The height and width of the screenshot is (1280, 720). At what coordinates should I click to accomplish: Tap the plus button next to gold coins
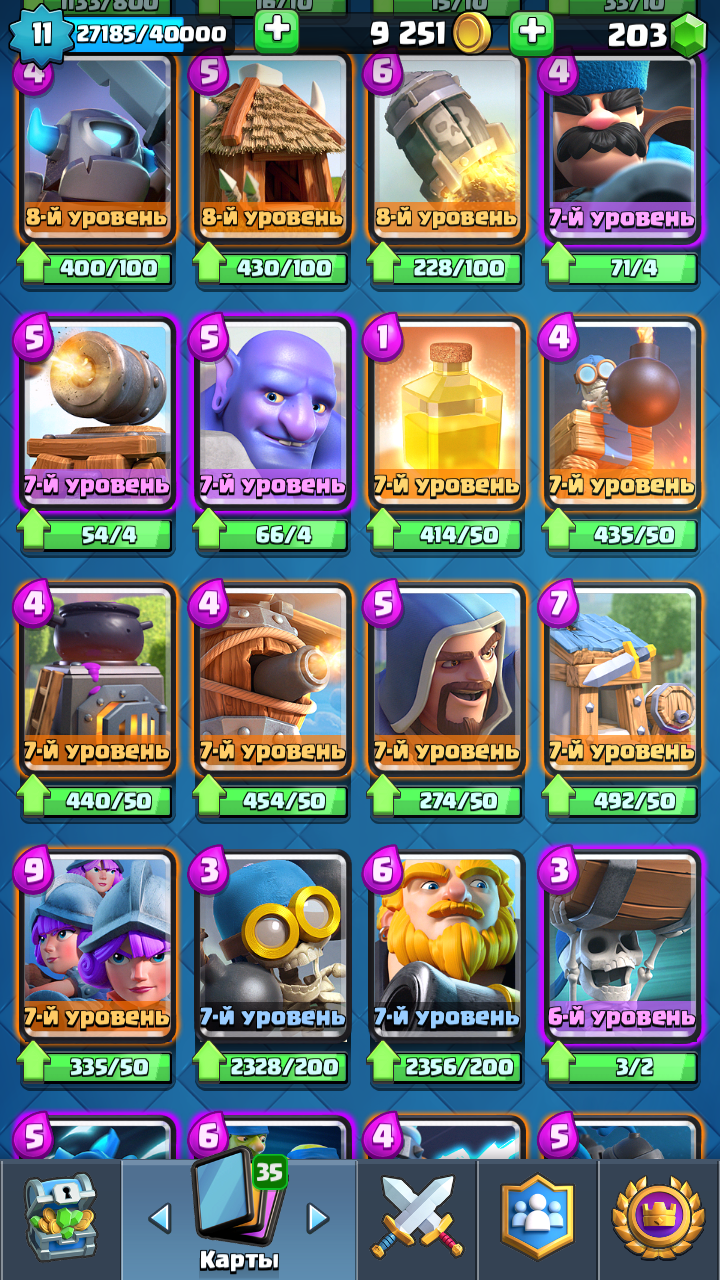[277, 32]
